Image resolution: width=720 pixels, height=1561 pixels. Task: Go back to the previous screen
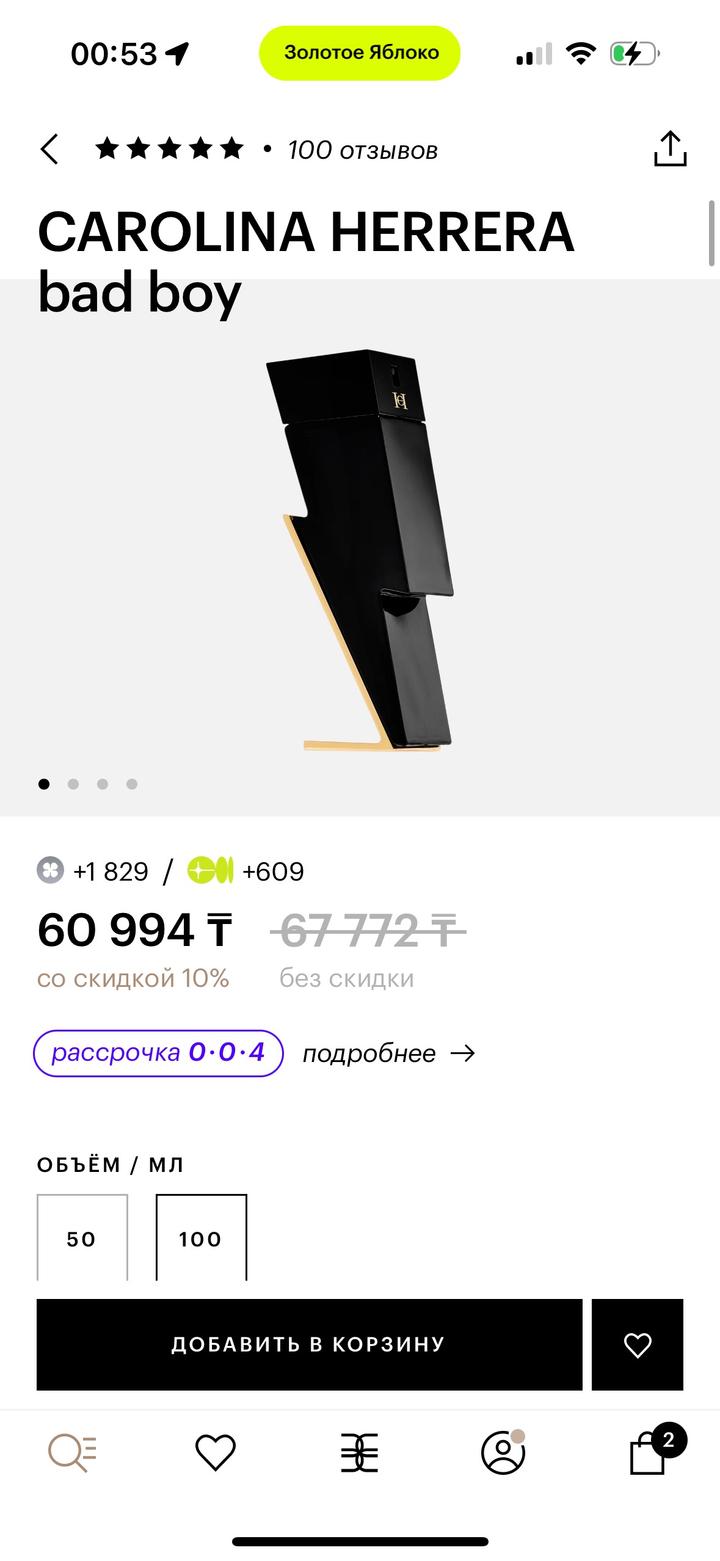tap(50, 150)
